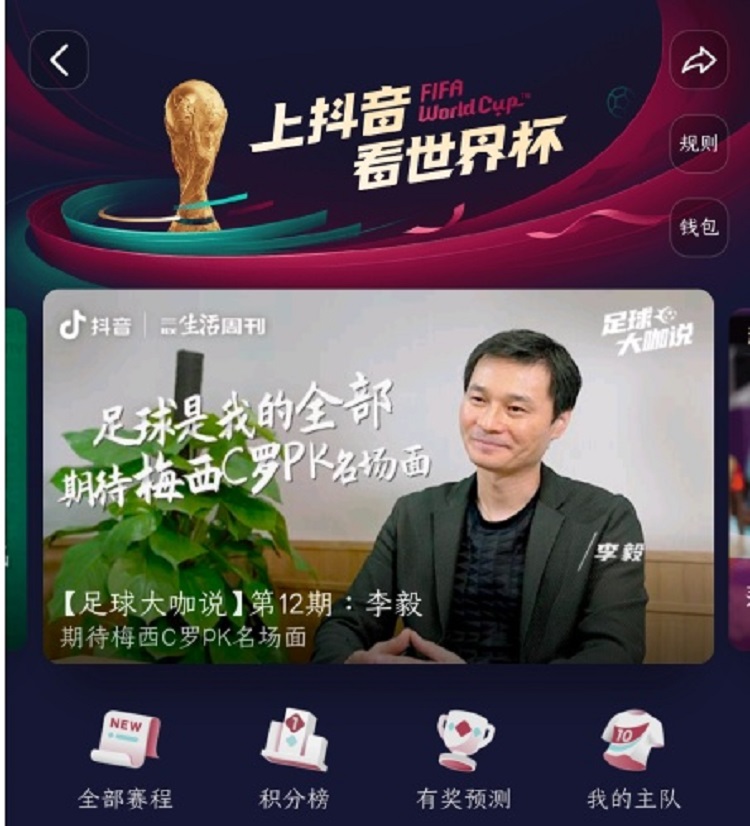Open 有奖预测 prize predictions

[x=464, y=760]
